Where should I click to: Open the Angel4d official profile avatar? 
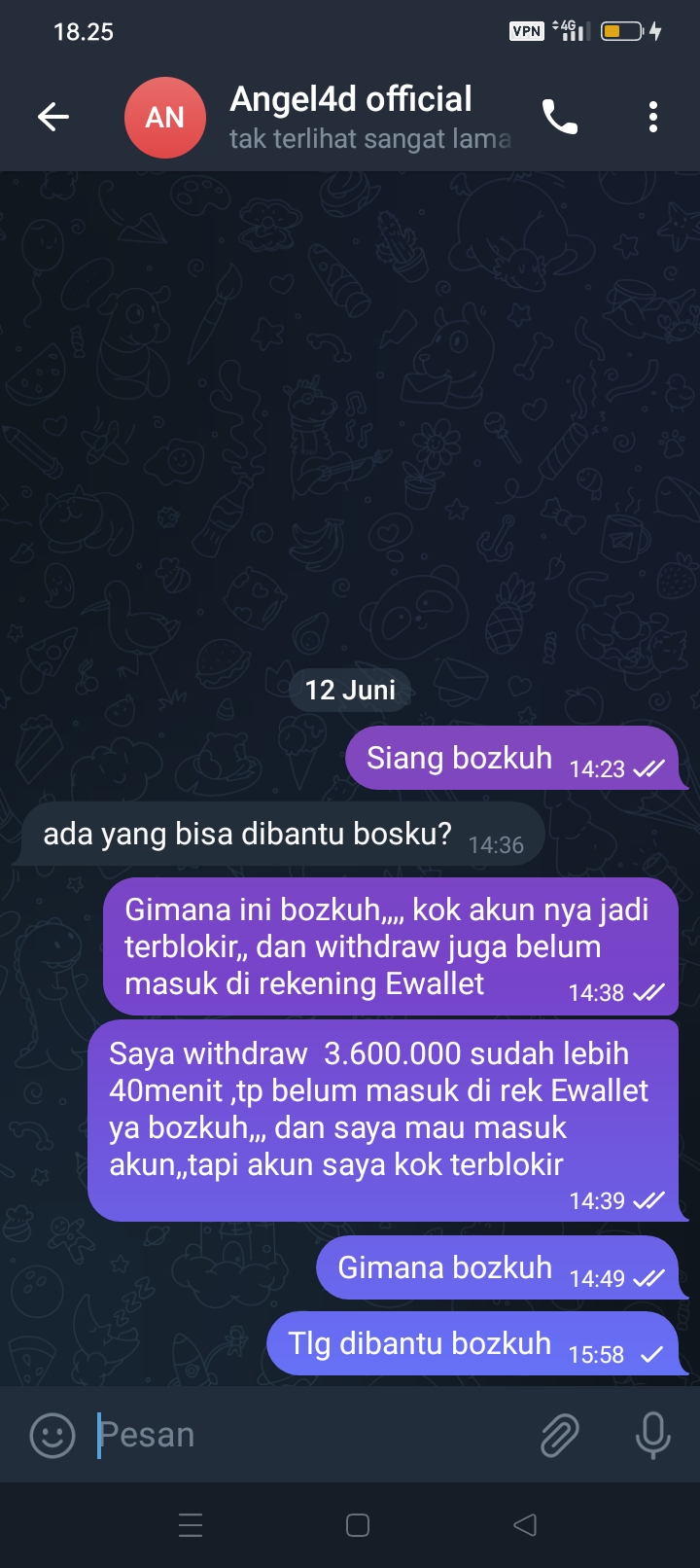tap(164, 118)
